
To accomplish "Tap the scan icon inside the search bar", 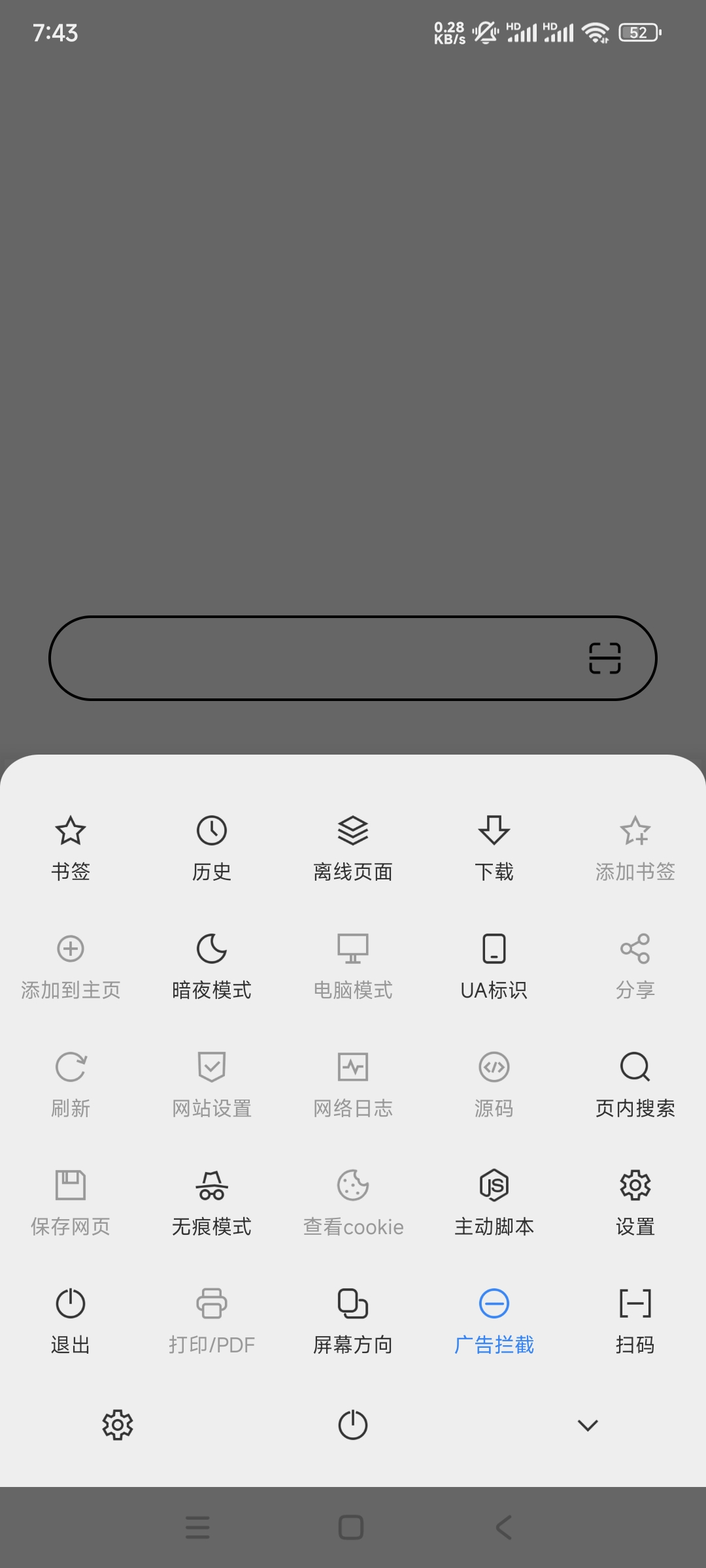I will 605,658.
